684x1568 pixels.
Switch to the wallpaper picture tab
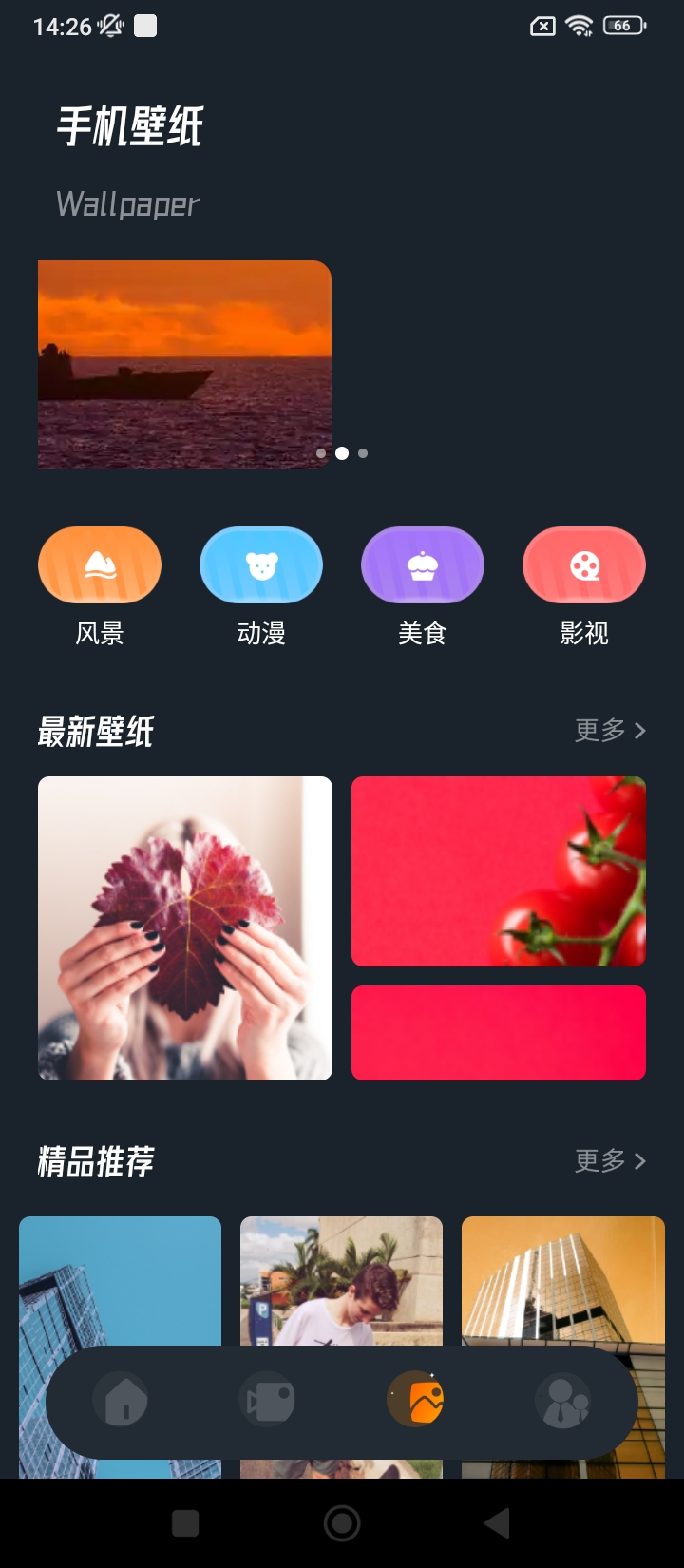coord(416,1401)
